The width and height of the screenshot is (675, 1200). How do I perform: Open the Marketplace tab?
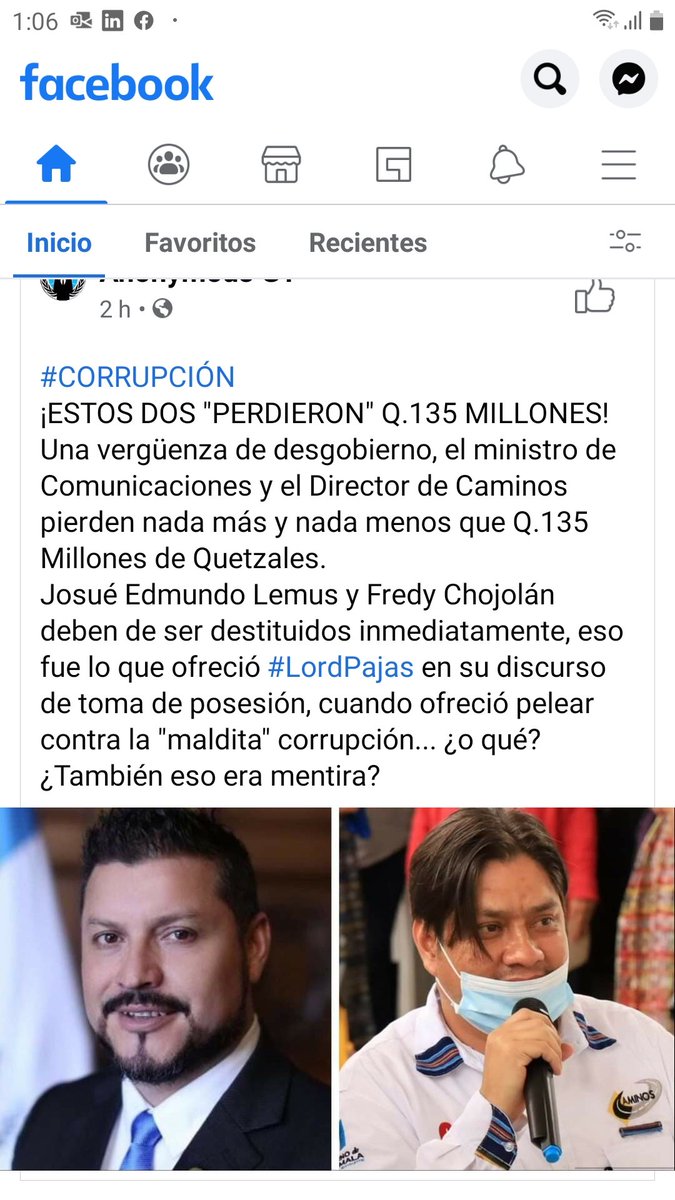pyautogui.click(x=281, y=165)
